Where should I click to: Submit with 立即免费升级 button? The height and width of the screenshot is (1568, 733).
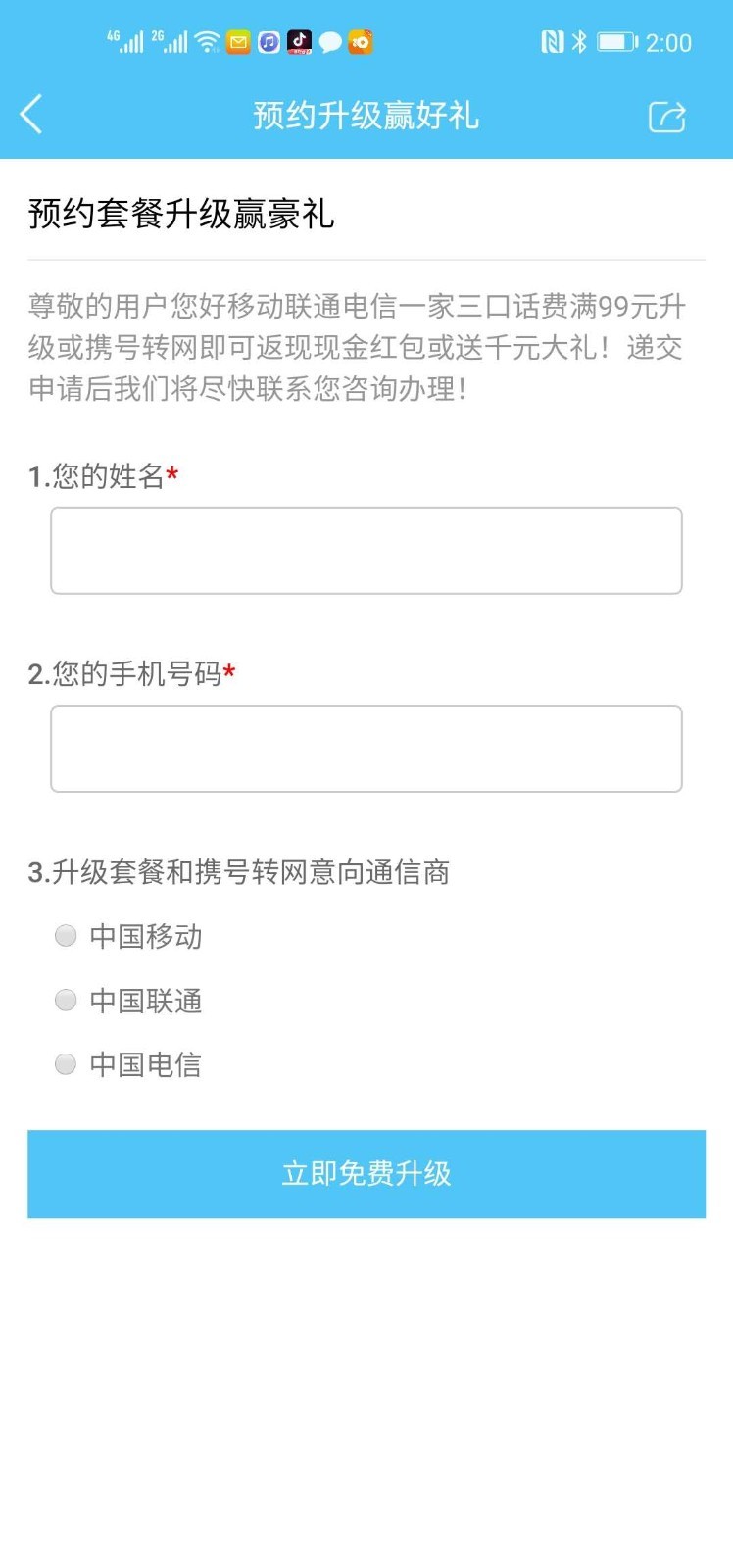[x=366, y=1174]
